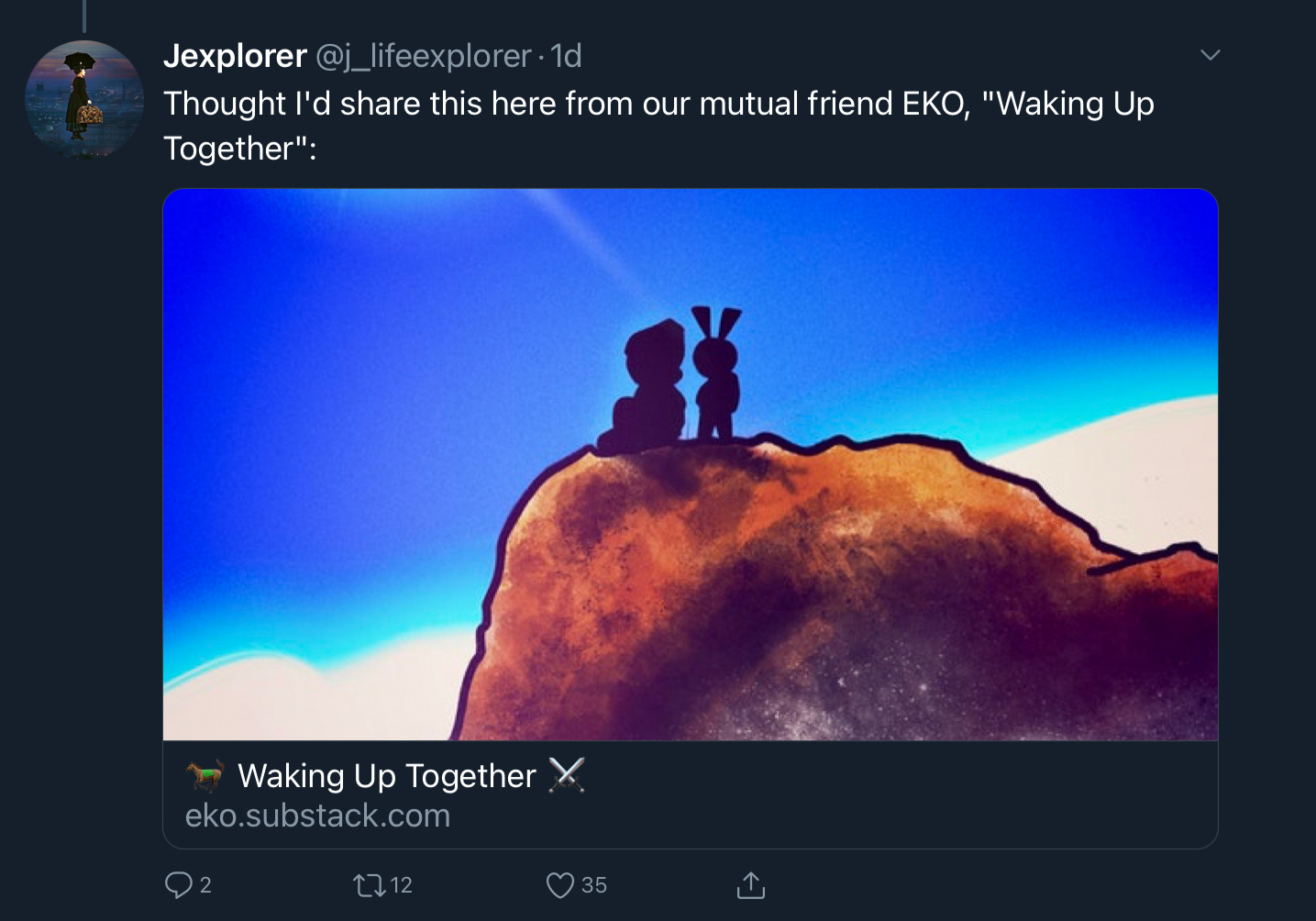Screen dimensions: 1316x921
Task: Open Jexplorer's profile picture
Action: click(84, 100)
